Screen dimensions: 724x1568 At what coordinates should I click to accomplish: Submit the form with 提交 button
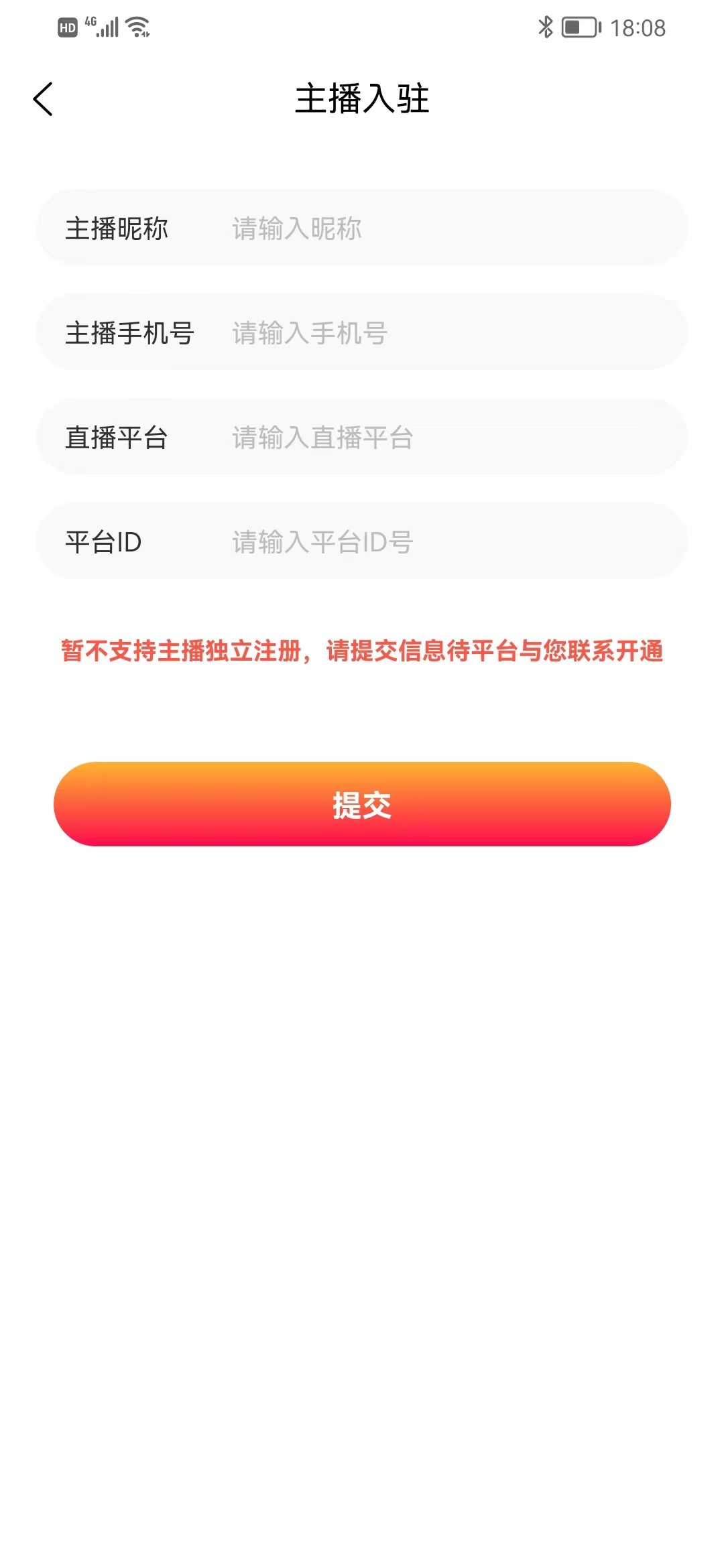coord(362,804)
